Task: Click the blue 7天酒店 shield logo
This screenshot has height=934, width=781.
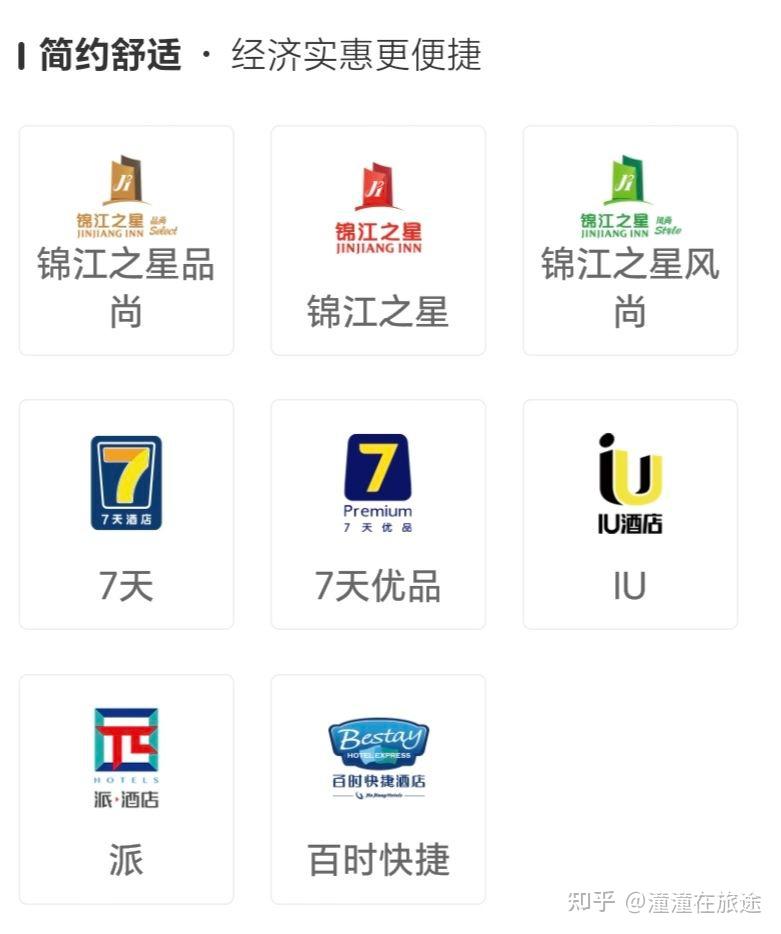Action: point(125,480)
